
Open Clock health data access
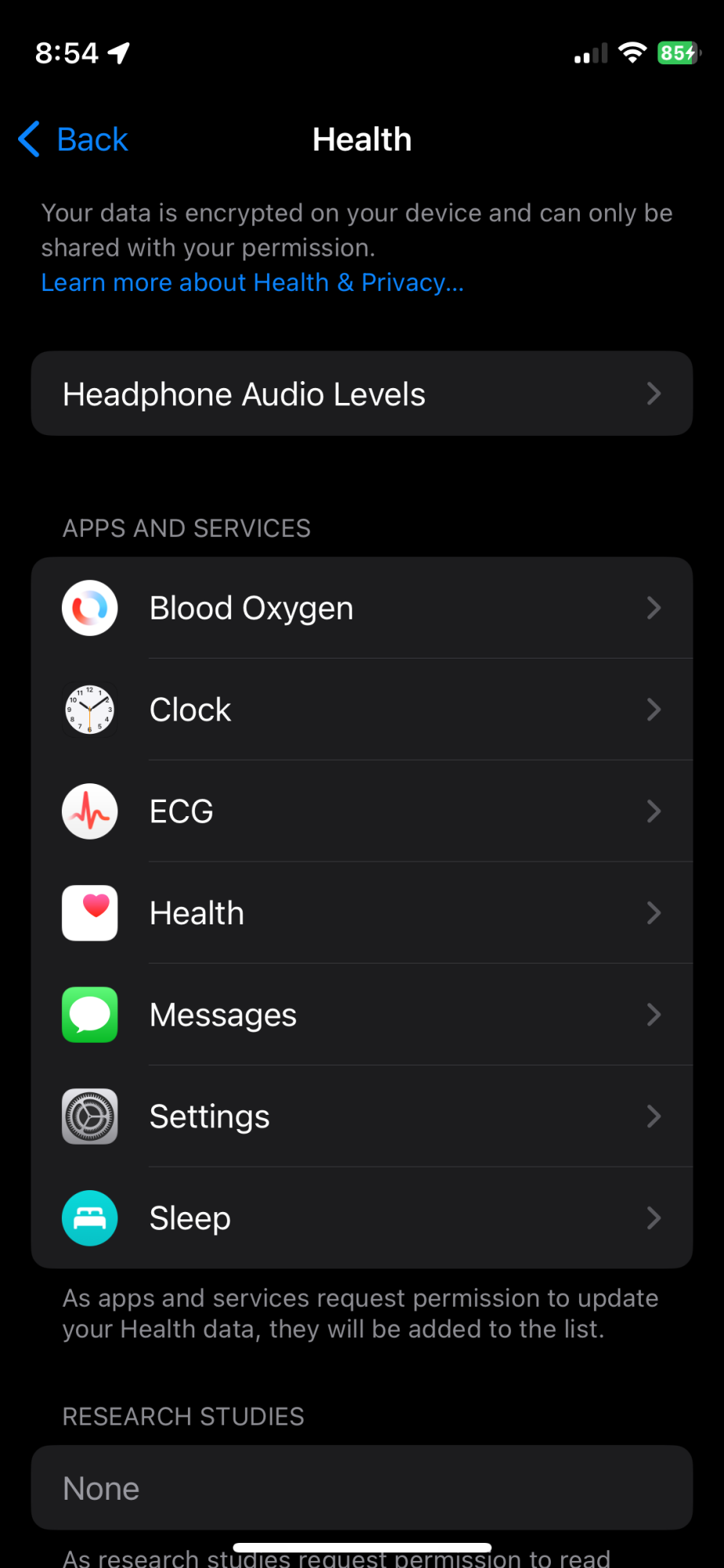361,710
